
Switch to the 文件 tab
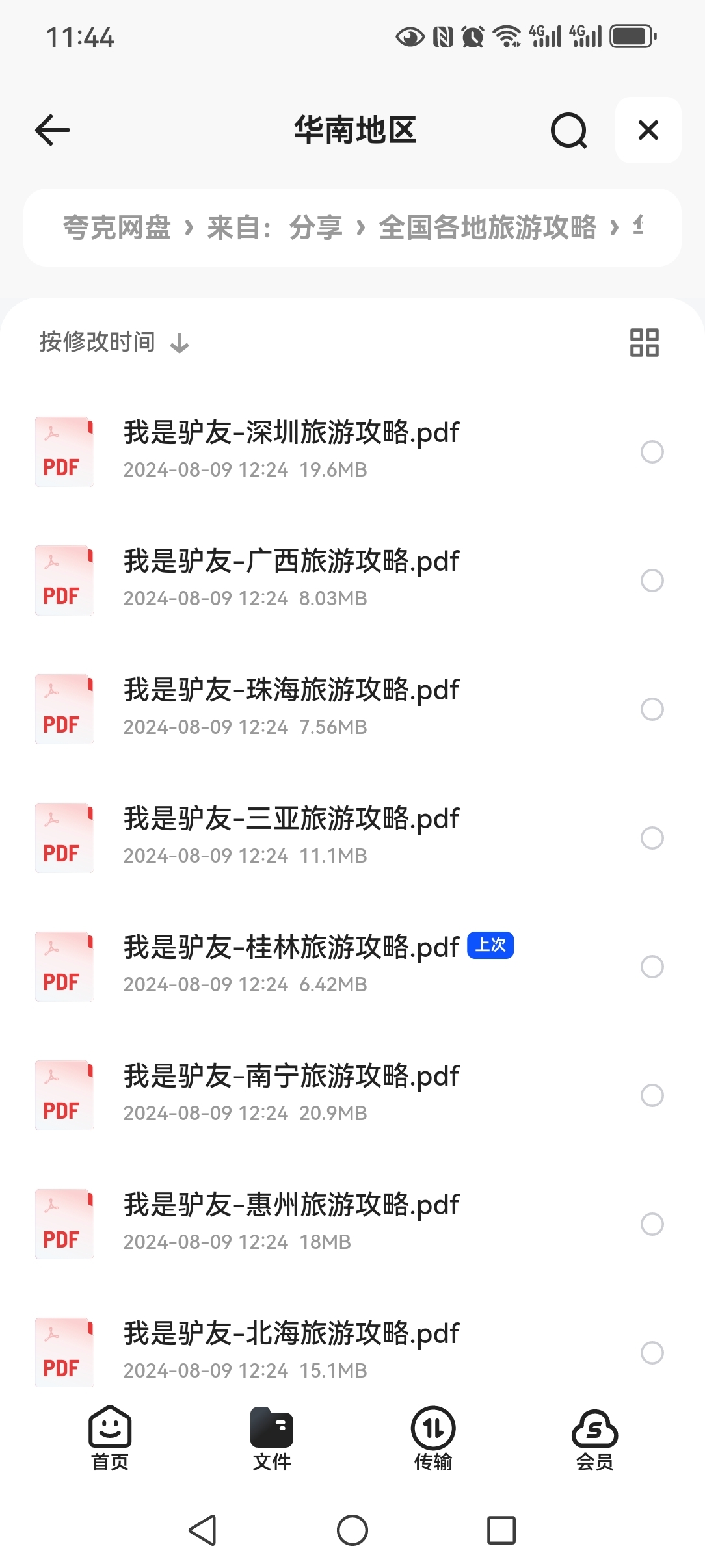tap(272, 1438)
